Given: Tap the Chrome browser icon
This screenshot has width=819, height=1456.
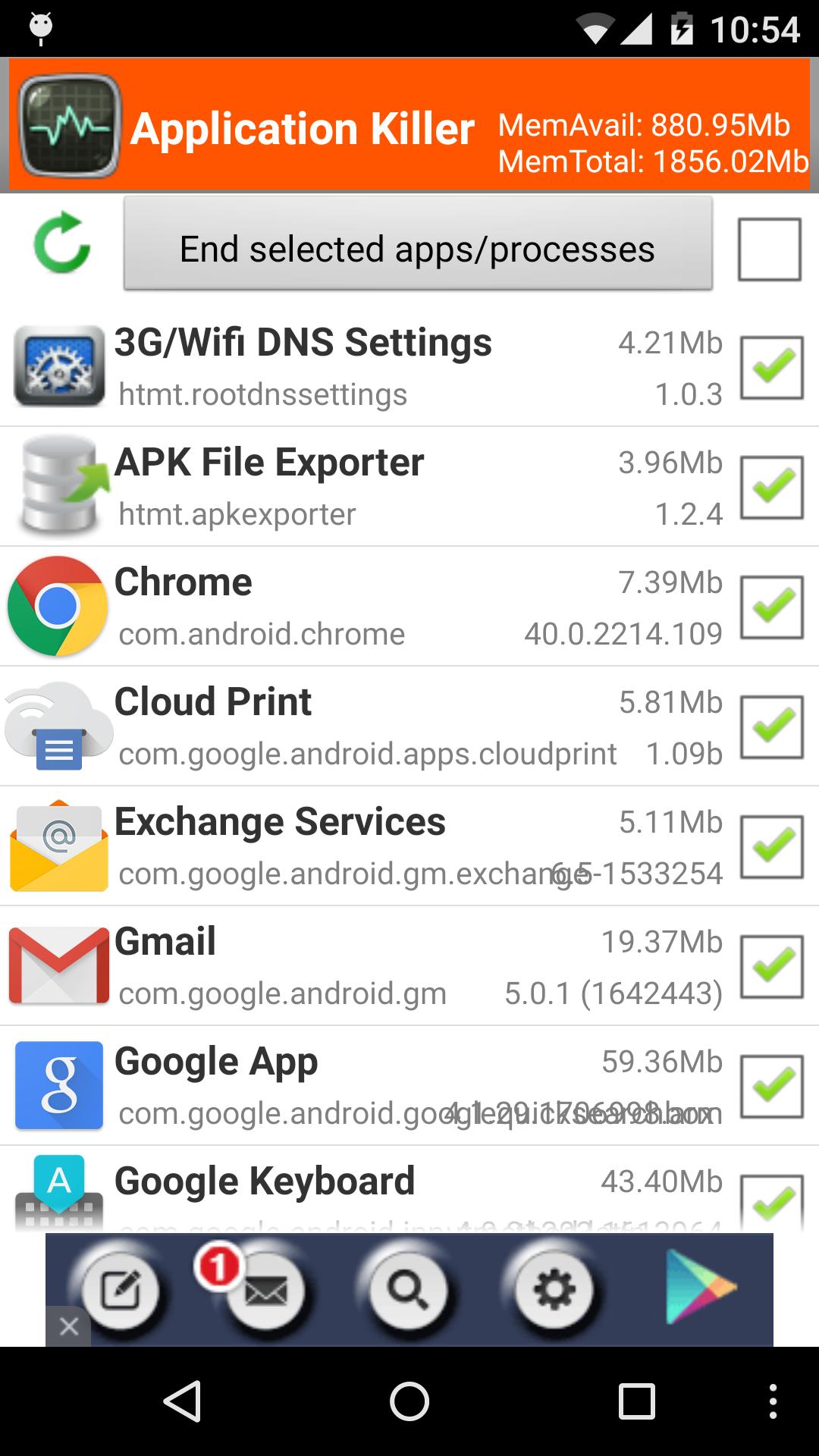Looking at the screenshot, I should pyautogui.click(x=58, y=605).
